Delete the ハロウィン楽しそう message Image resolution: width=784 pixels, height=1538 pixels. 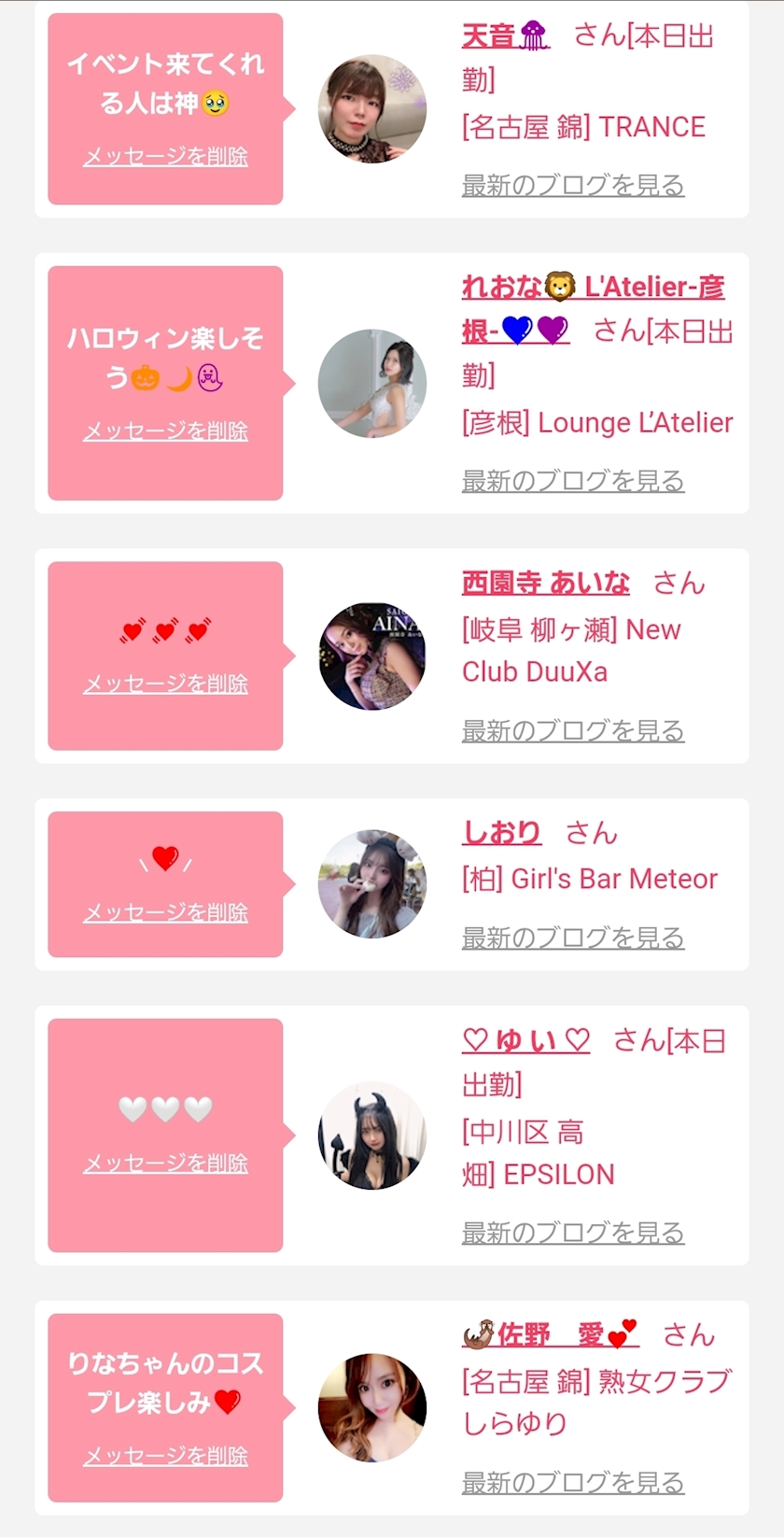pyautogui.click(x=165, y=430)
